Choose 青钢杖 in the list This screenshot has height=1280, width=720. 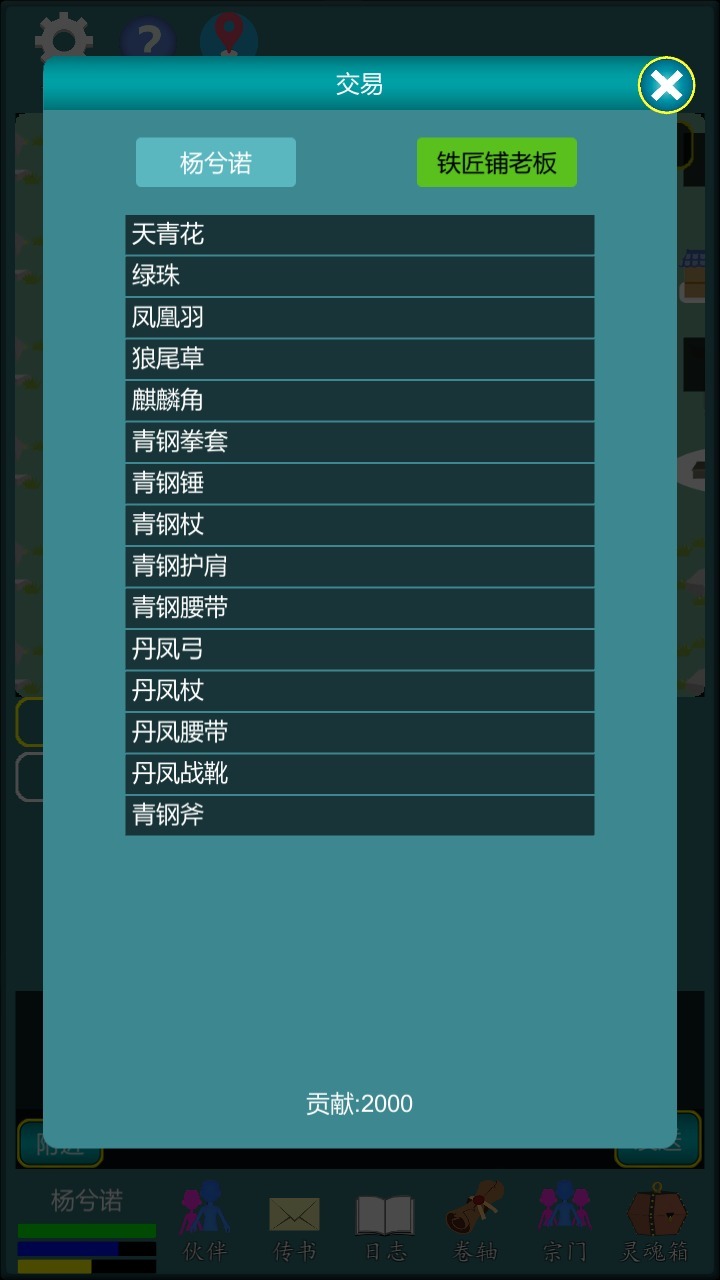pyautogui.click(x=359, y=525)
